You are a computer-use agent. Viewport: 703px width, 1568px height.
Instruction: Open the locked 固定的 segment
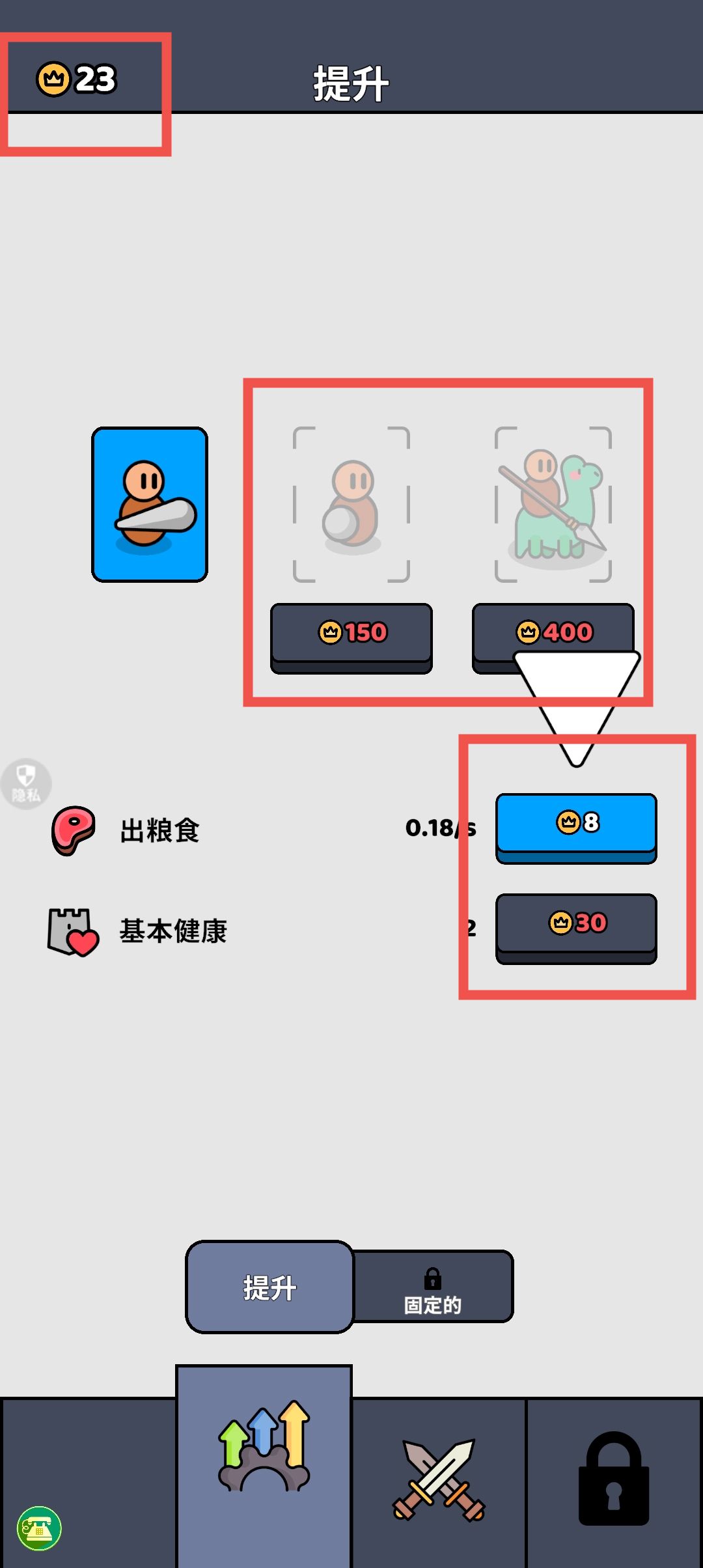(x=433, y=1287)
